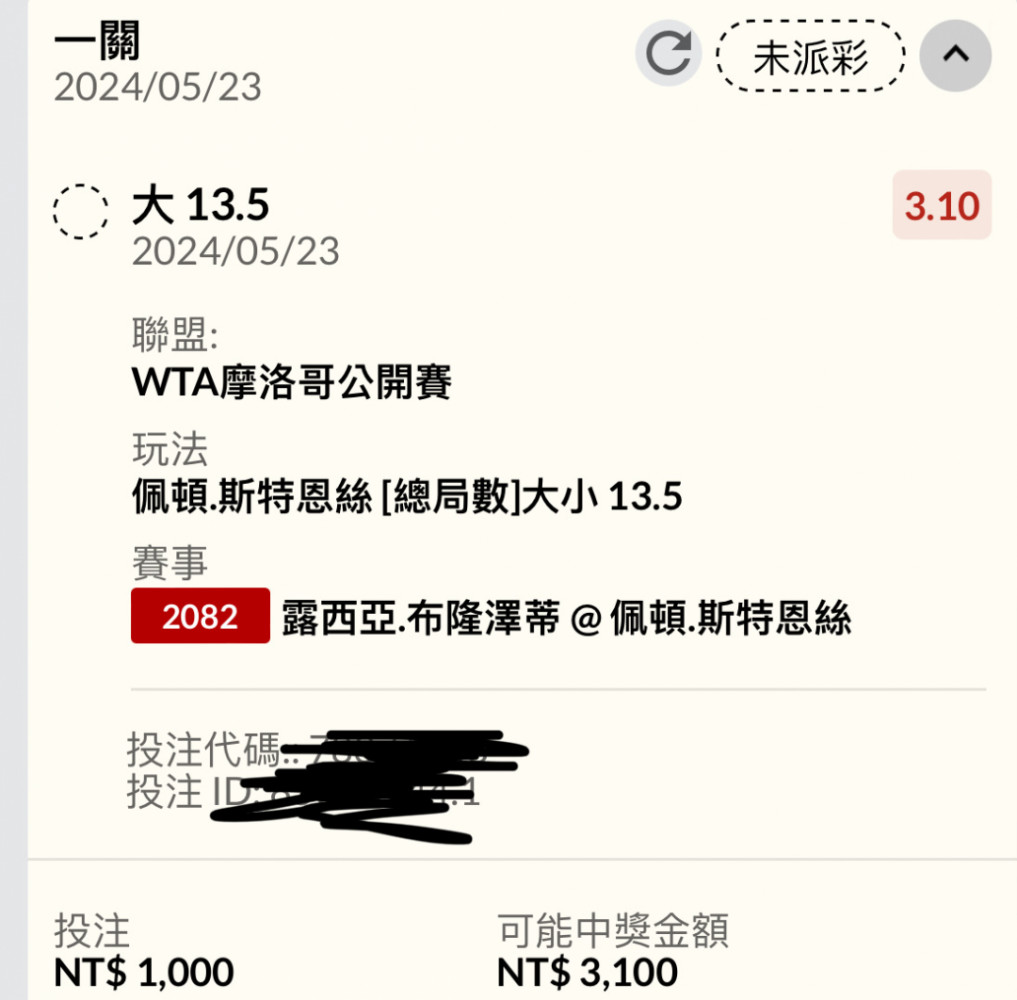Collapse the 一關 bet details
Image resolution: width=1017 pixels, height=1000 pixels.
[955, 55]
